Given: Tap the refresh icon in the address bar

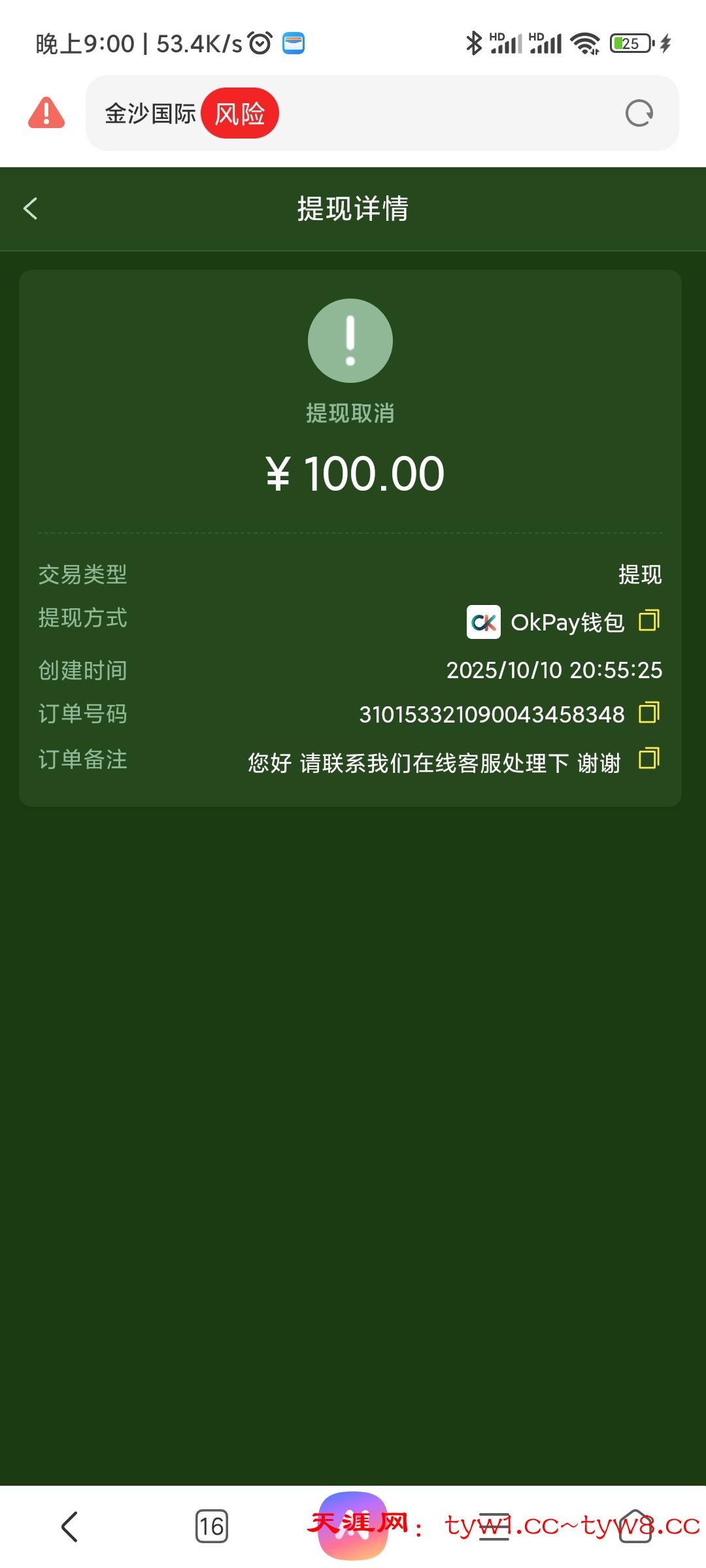Looking at the screenshot, I should pos(640,113).
